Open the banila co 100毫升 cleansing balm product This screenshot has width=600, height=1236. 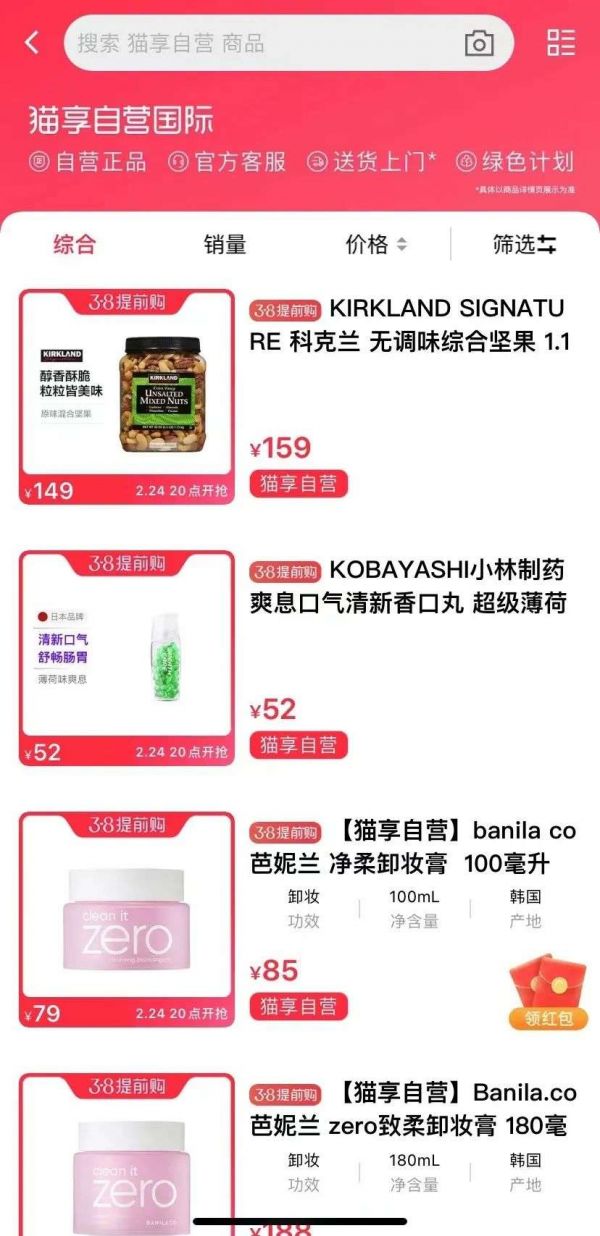[x=412, y=847]
